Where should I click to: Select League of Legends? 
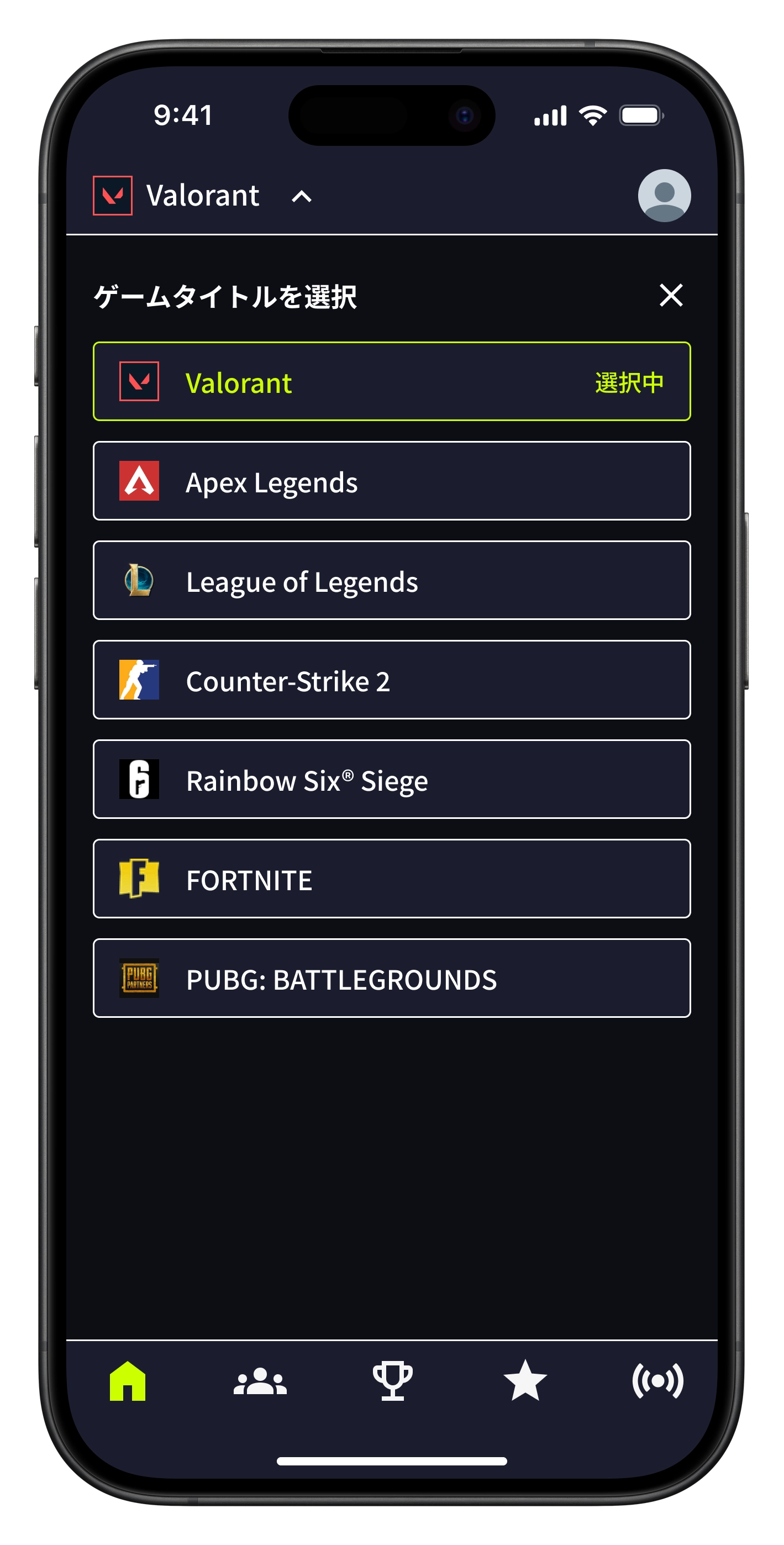tap(391, 581)
